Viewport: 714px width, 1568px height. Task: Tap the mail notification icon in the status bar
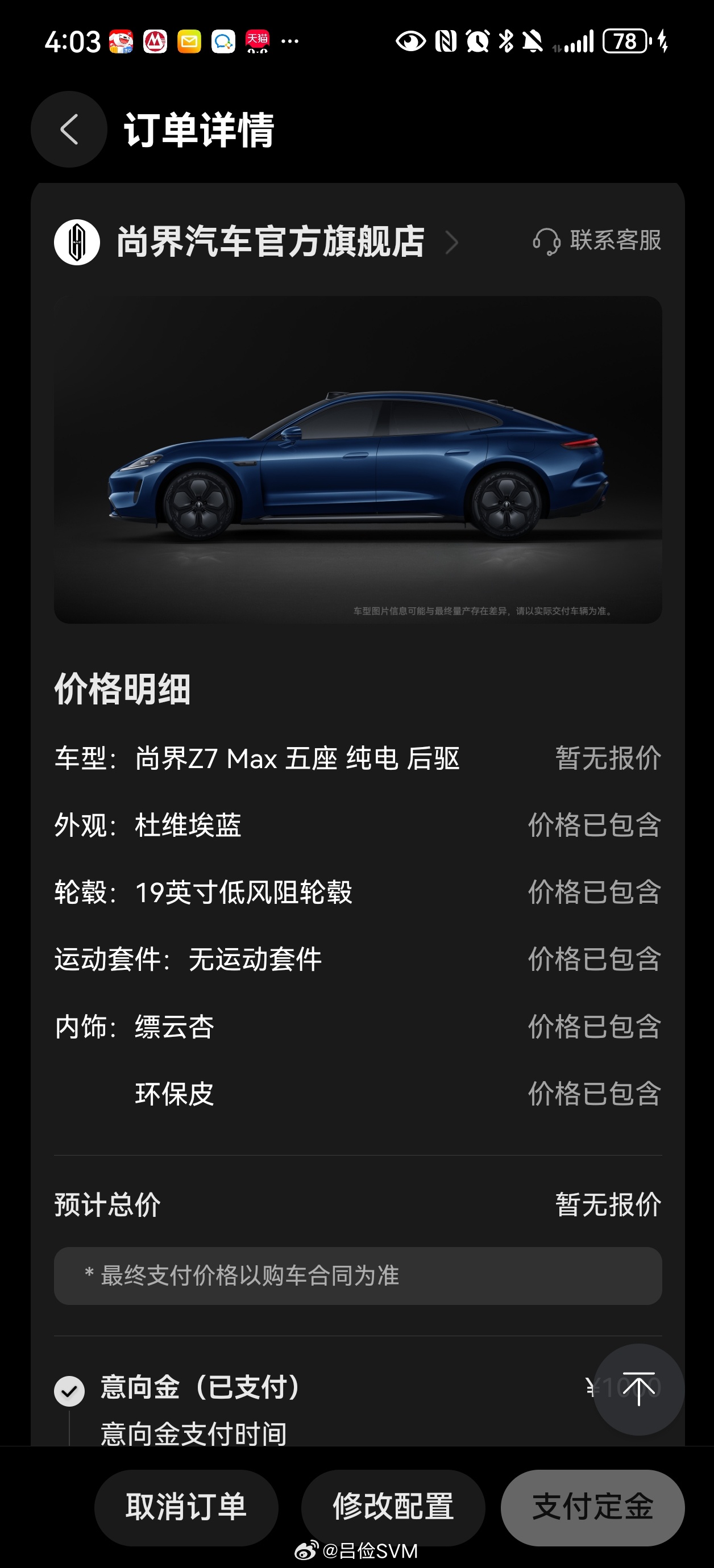tap(188, 40)
